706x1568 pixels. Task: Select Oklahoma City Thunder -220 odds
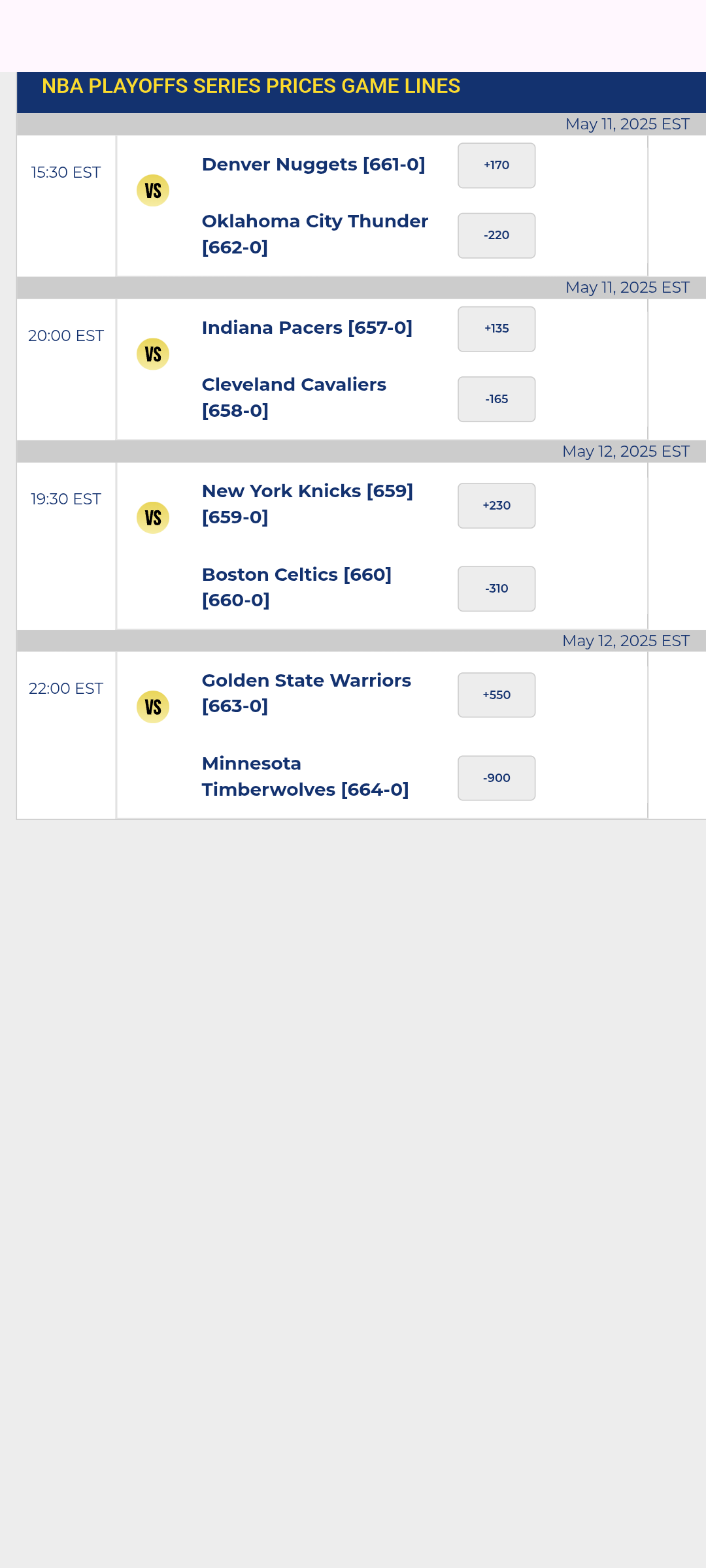click(496, 235)
